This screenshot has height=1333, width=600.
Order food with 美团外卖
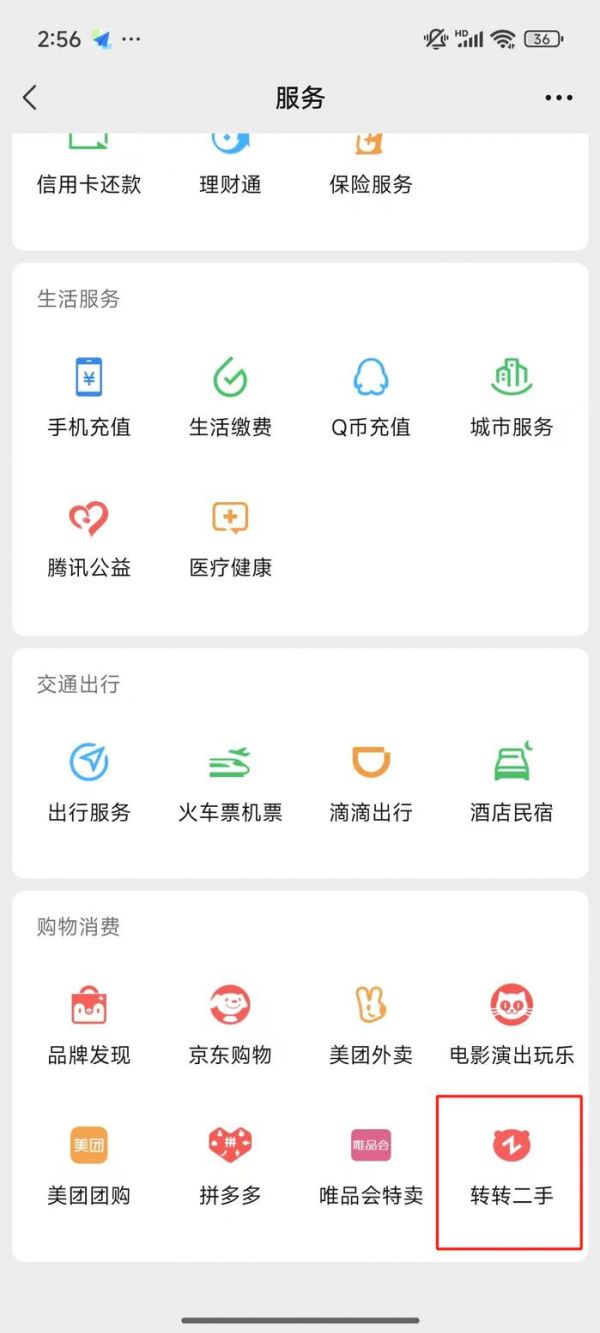[371, 1025]
